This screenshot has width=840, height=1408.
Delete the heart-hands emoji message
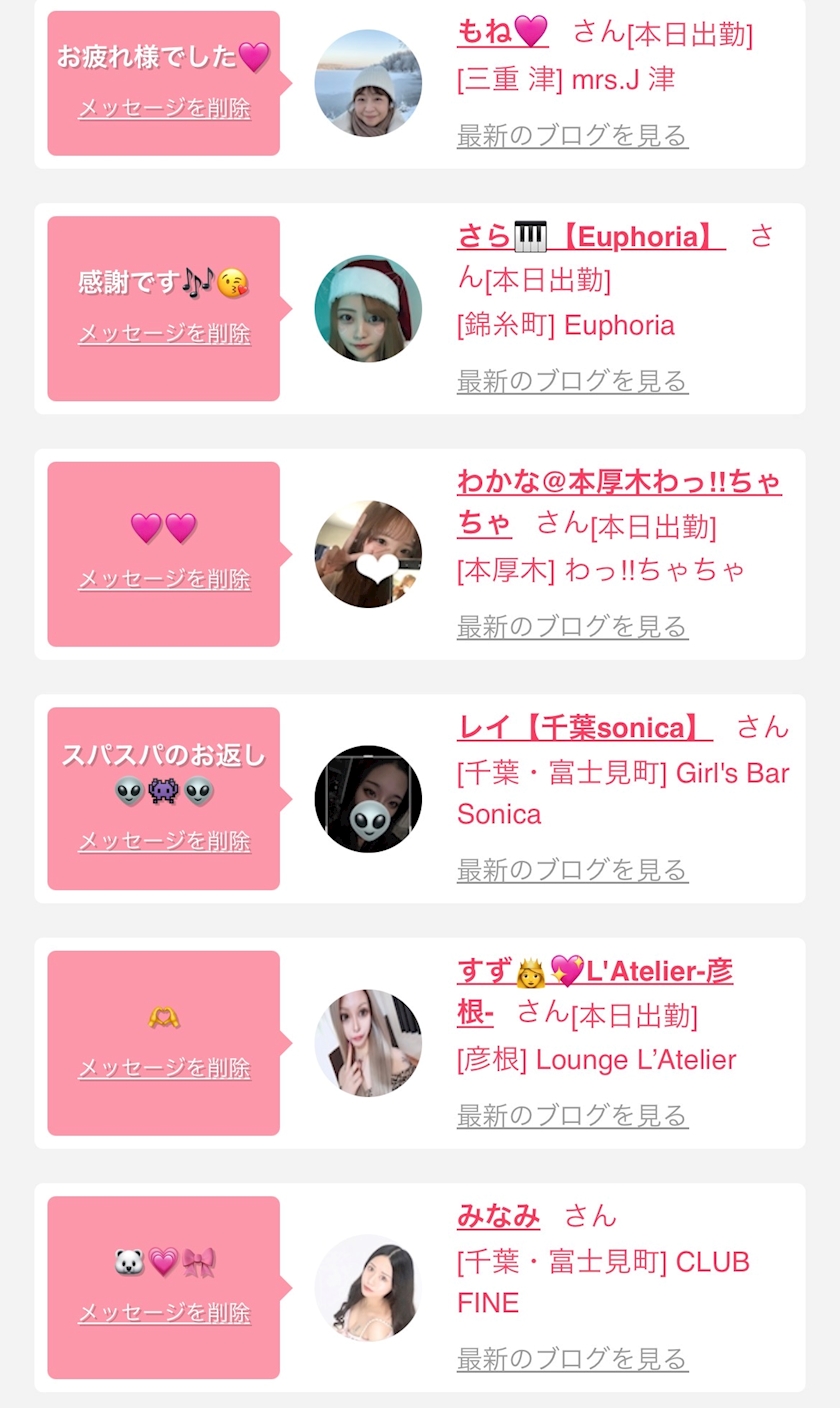tap(164, 1068)
